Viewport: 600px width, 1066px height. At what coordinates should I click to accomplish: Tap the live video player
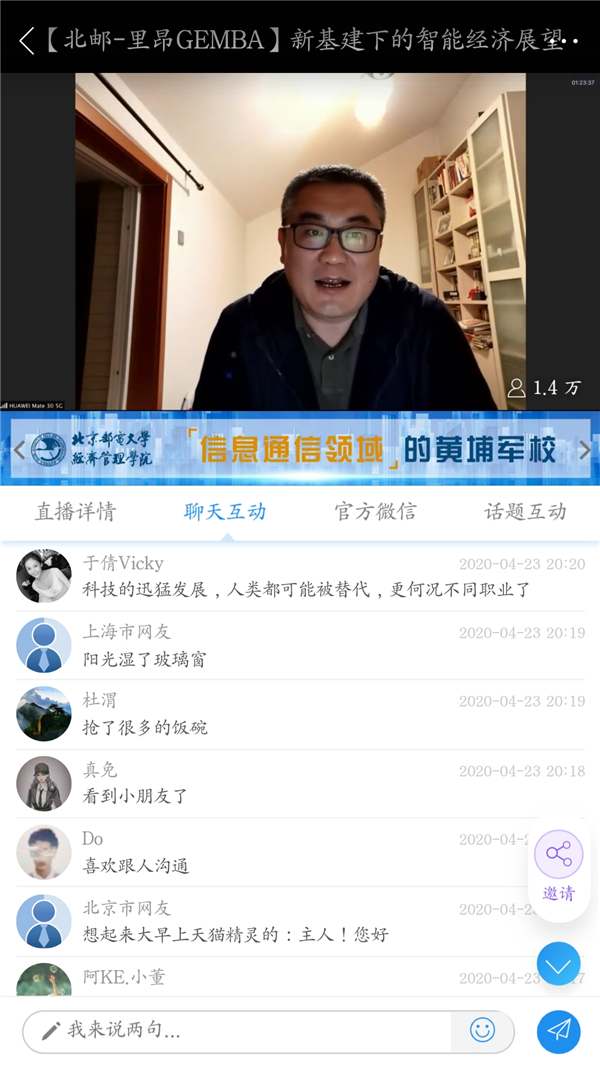[300, 240]
